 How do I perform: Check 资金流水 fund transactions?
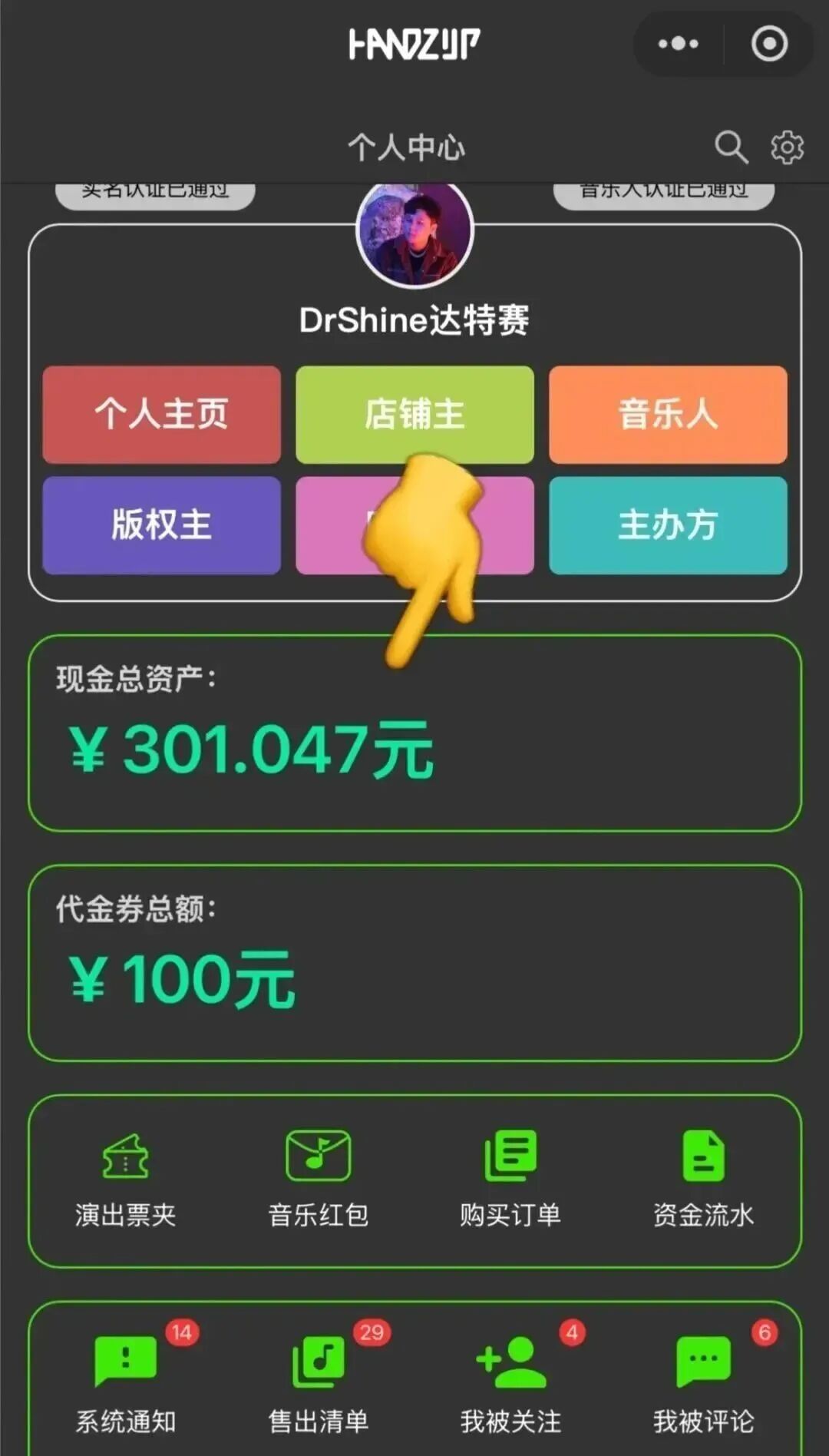[x=703, y=1180]
